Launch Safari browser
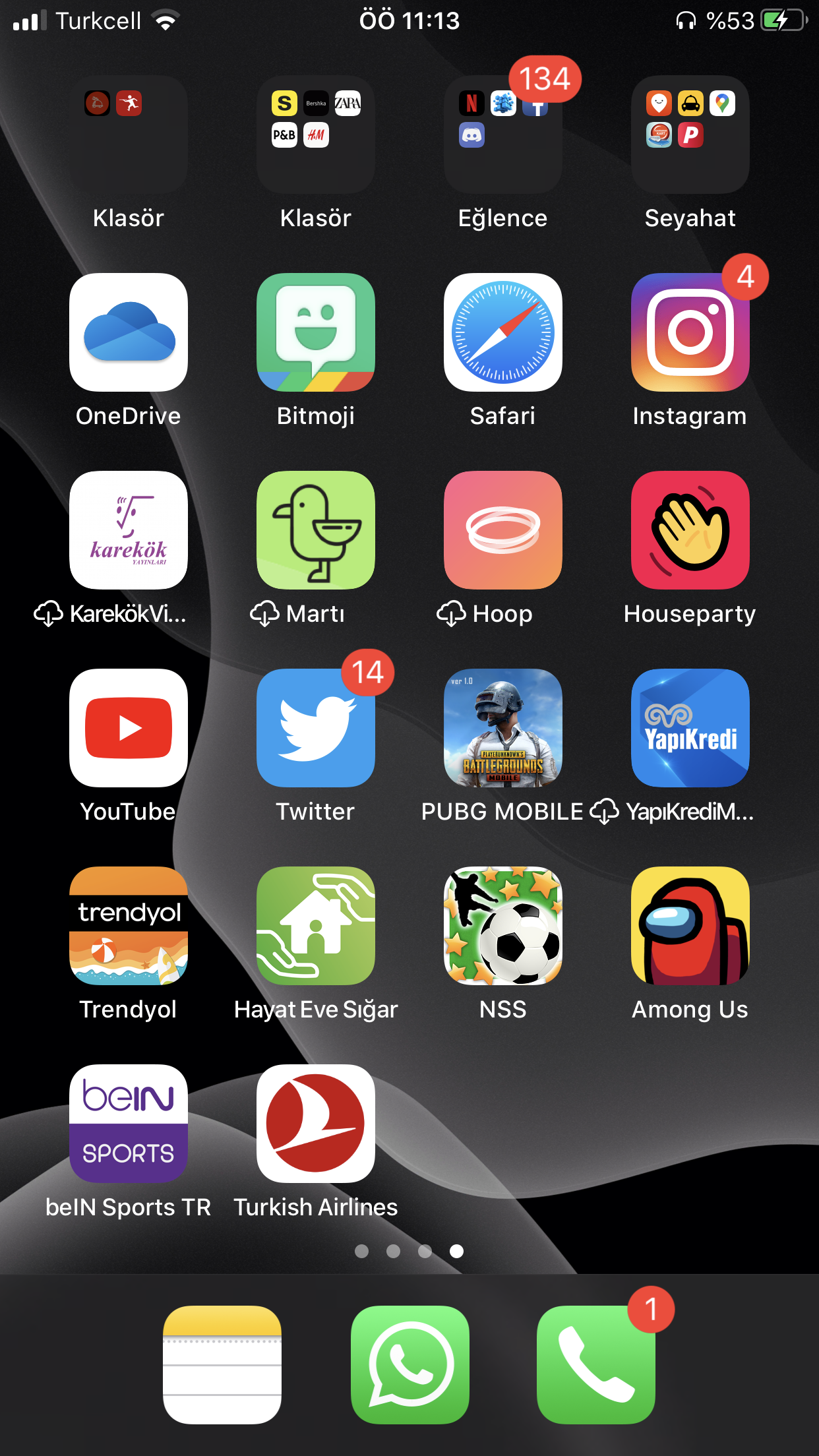819x1456 pixels. click(x=502, y=332)
